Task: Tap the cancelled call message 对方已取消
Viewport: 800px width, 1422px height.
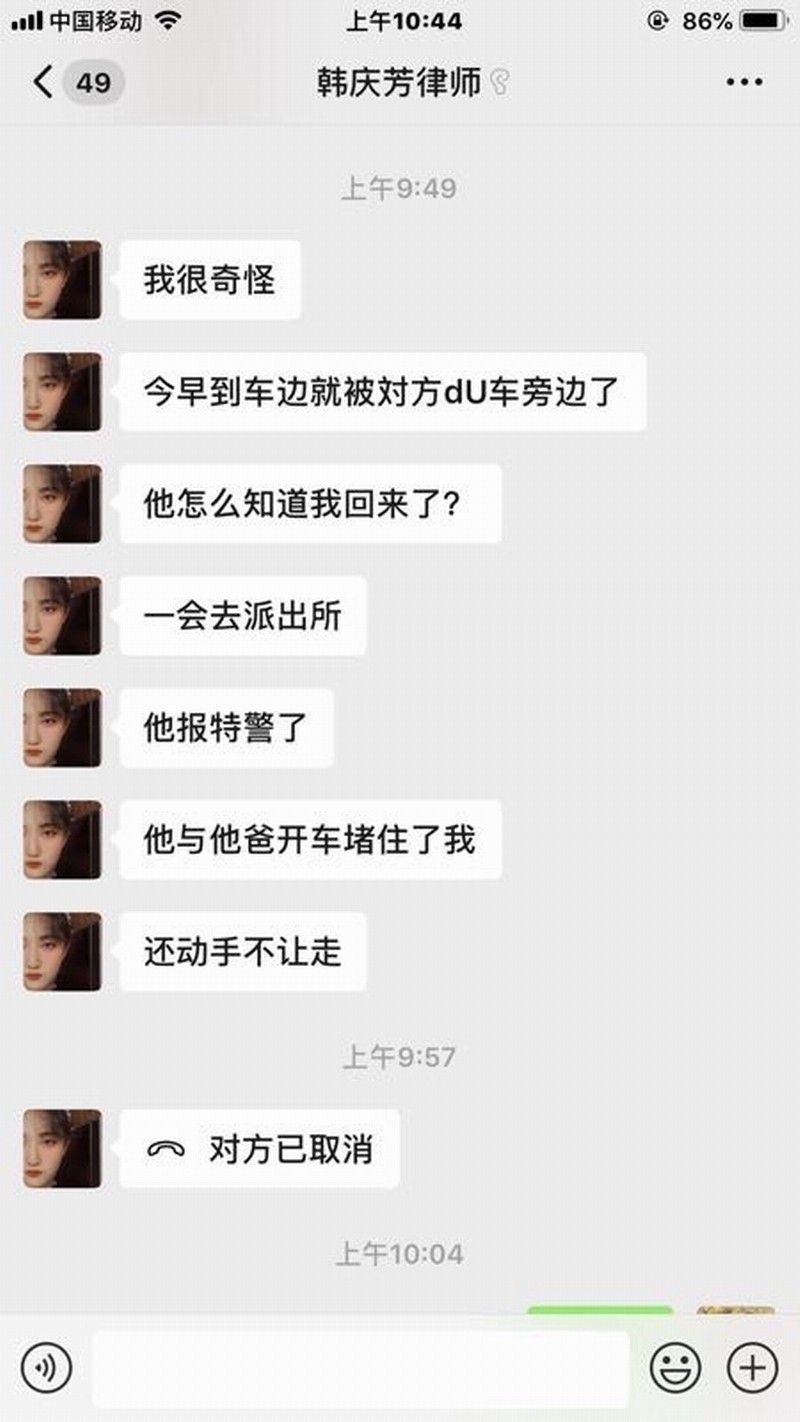Action: (260, 1149)
